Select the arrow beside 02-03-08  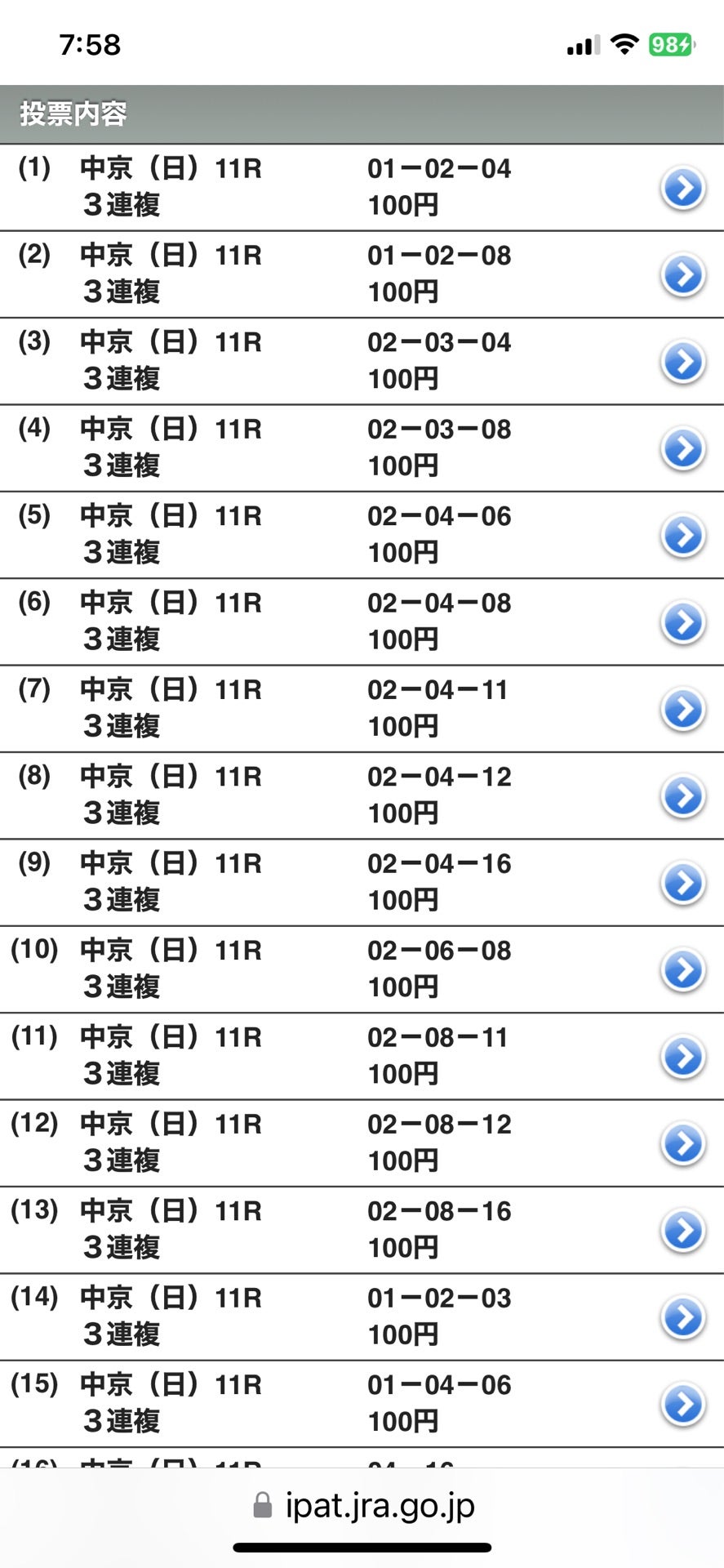point(682,448)
